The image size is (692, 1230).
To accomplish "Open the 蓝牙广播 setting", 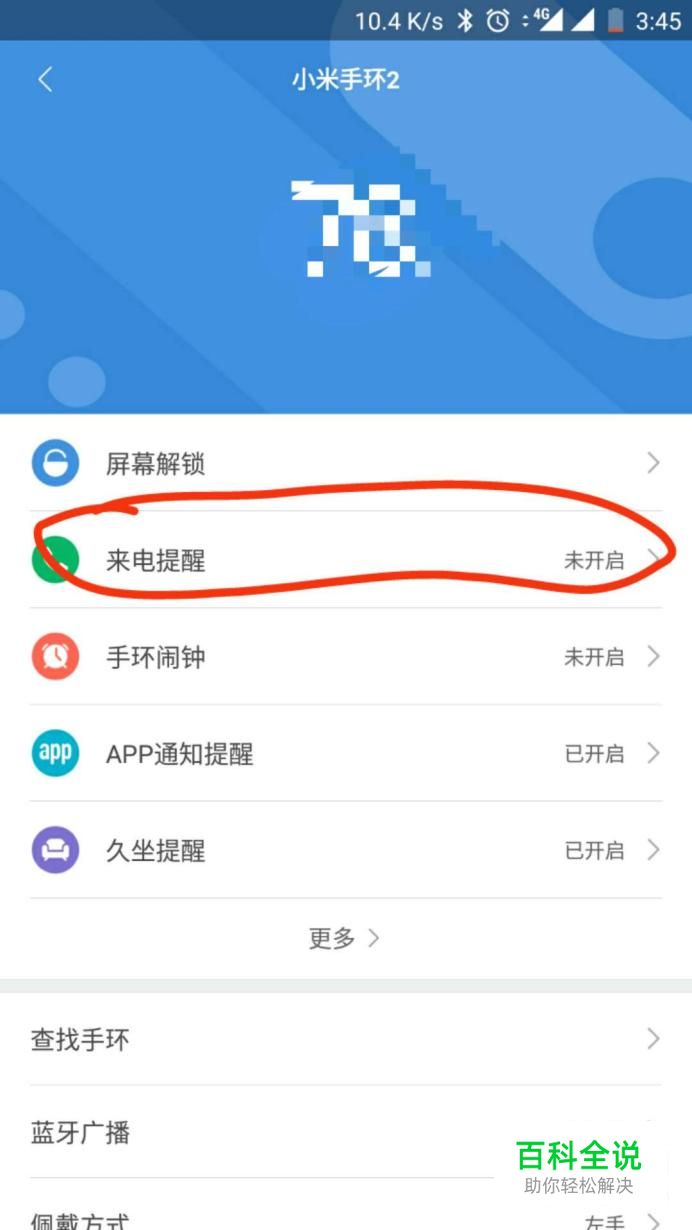I will (x=346, y=1132).
